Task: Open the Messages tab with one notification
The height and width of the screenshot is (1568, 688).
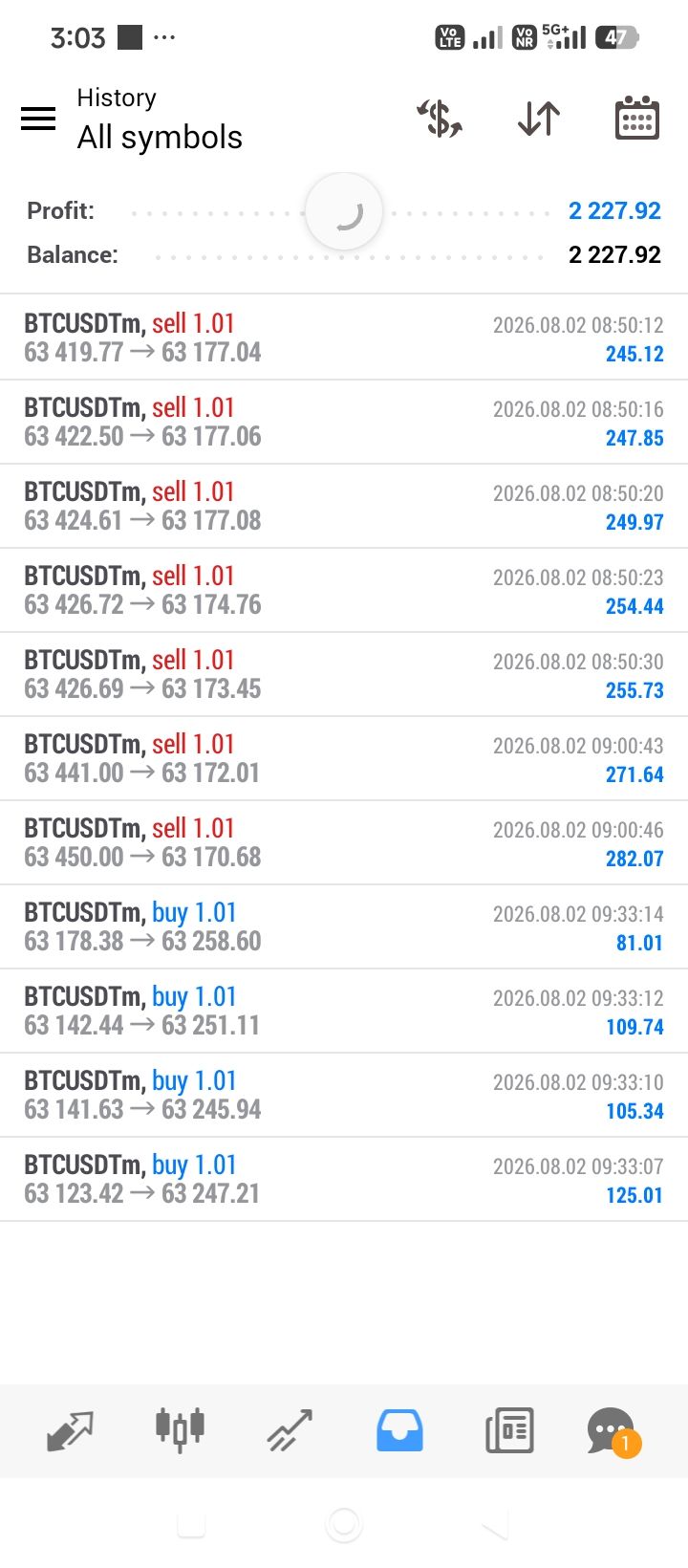Action: point(613,1431)
